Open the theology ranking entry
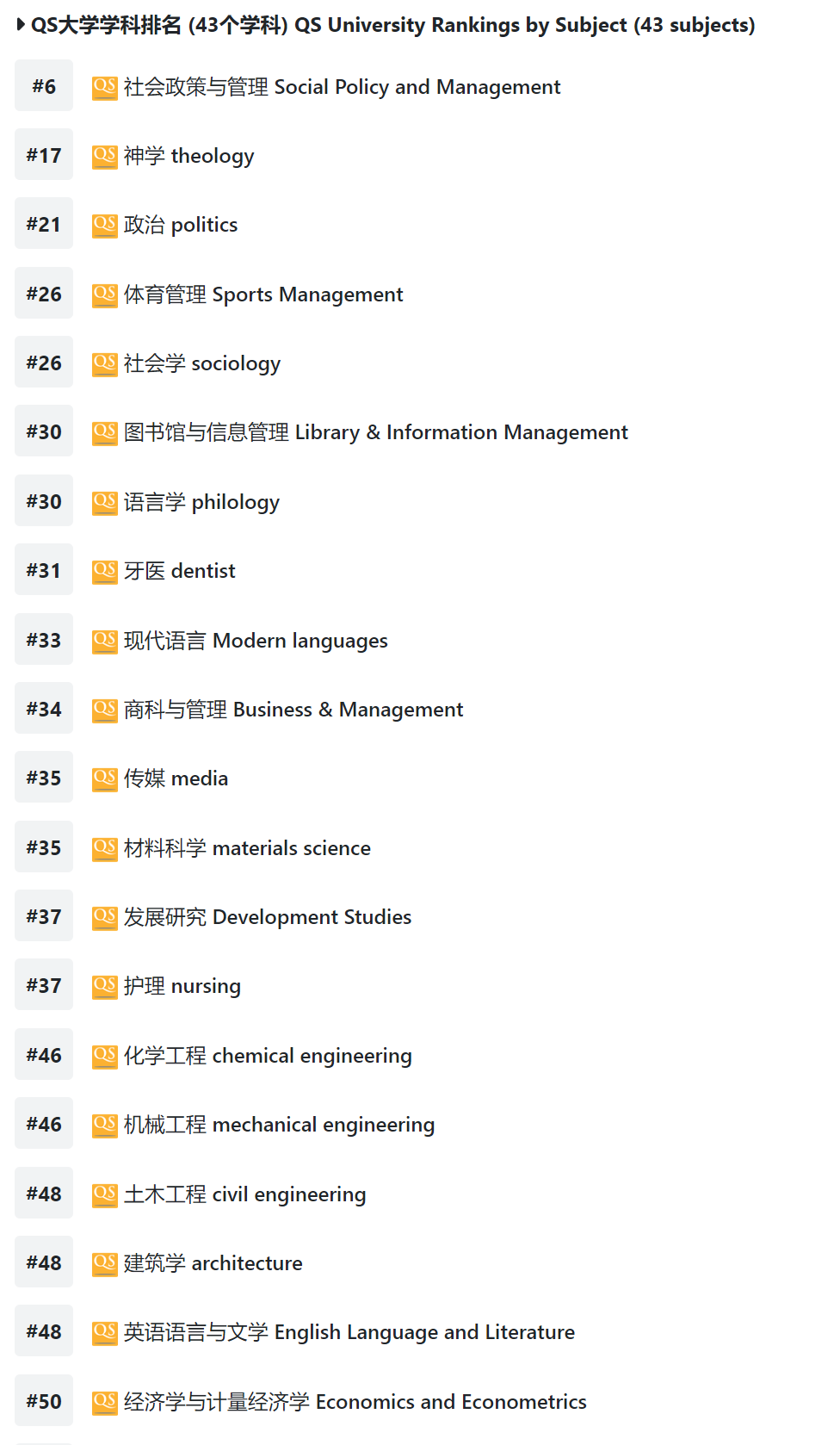The width and height of the screenshot is (840, 1445). click(x=188, y=156)
